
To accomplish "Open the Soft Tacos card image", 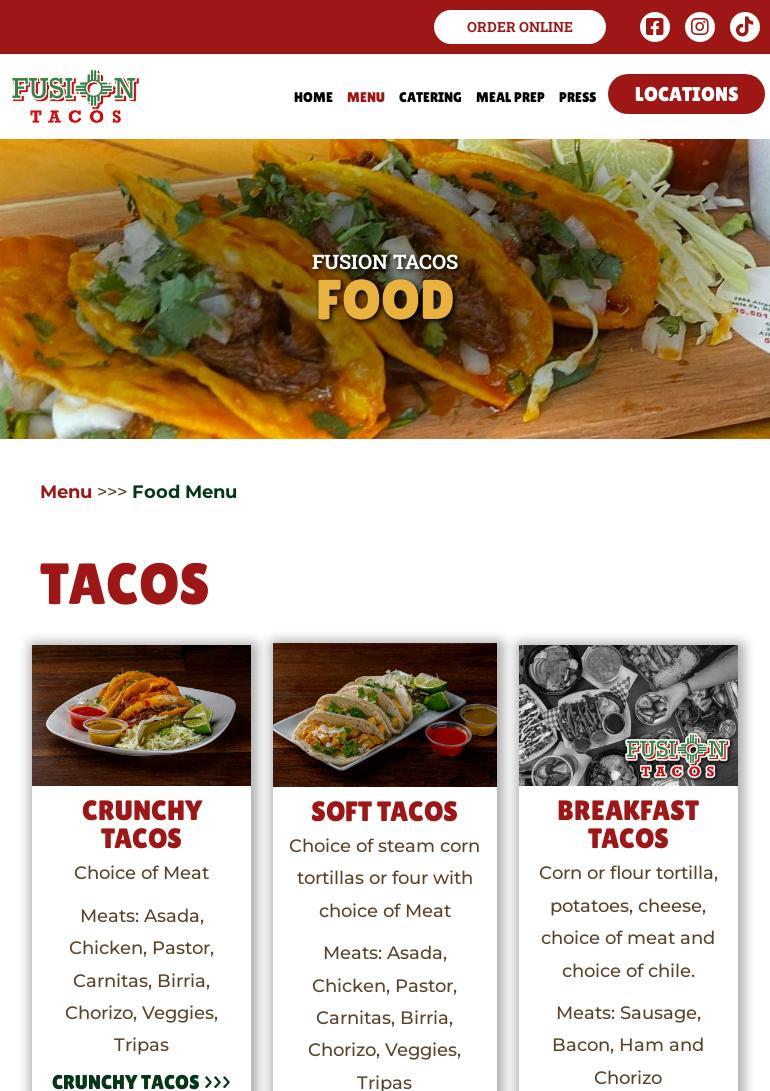I will (385, 715).
